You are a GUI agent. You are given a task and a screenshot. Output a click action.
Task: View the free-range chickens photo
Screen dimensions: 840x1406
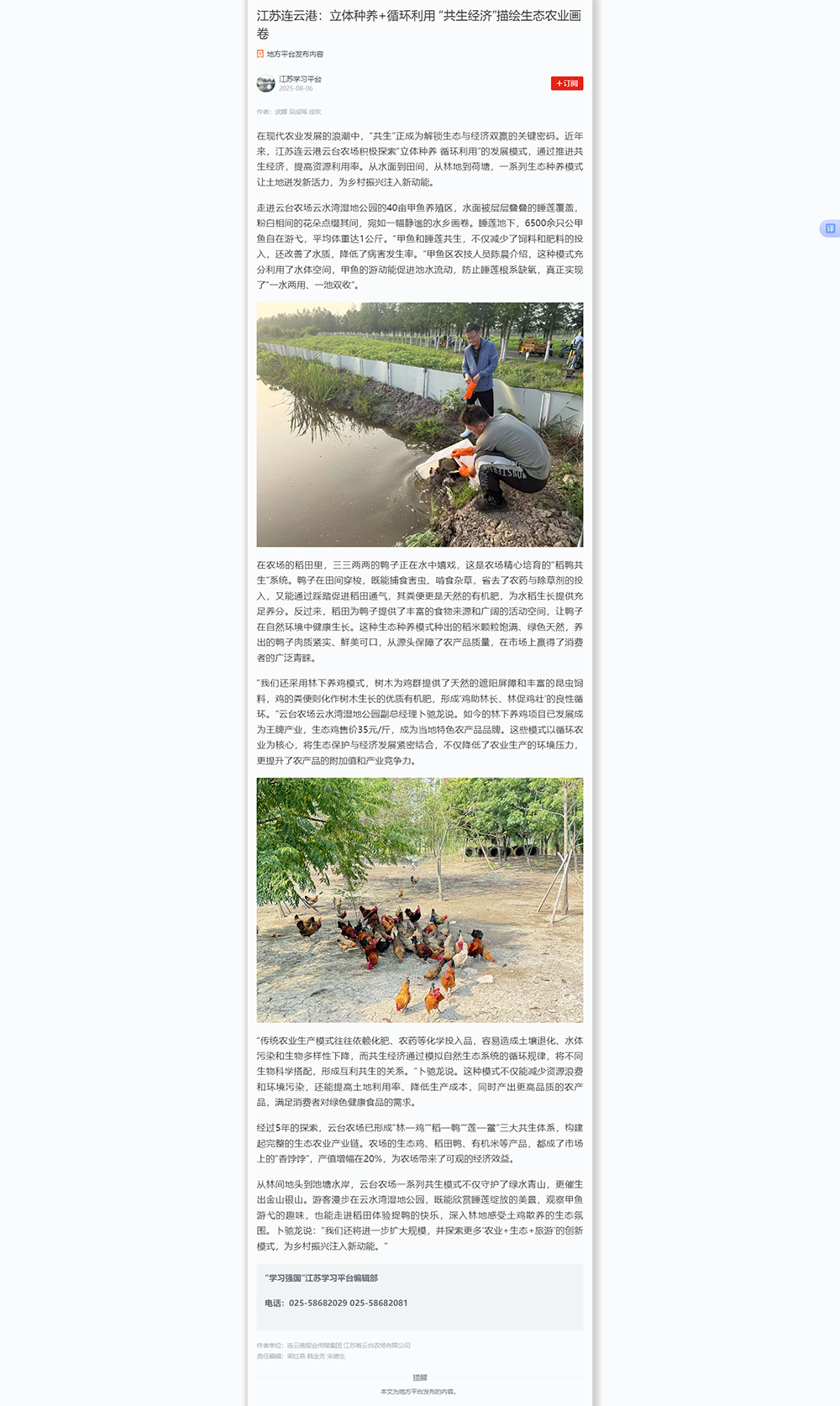pos(420,899)
